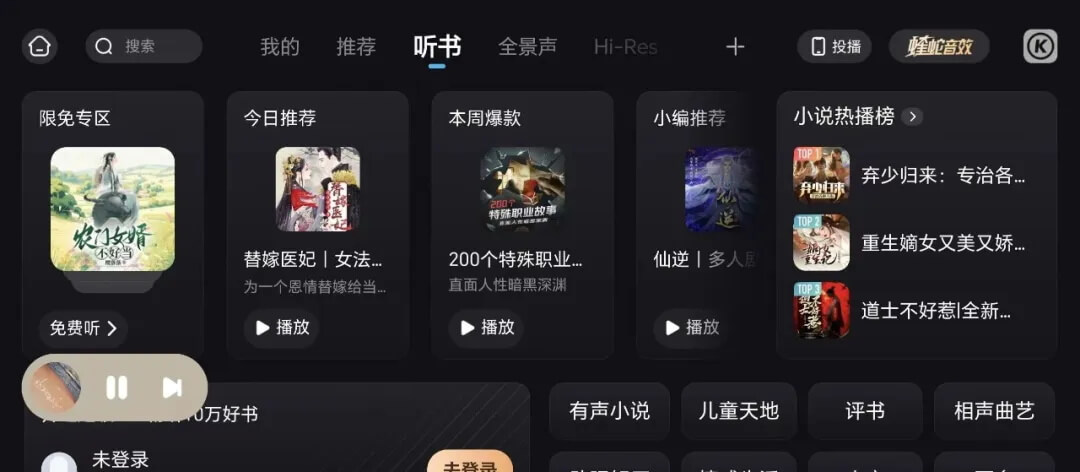Expand the 小说热播榜 chart
1080x472 pixels.
pyautogui.click(x=911, y=117)
